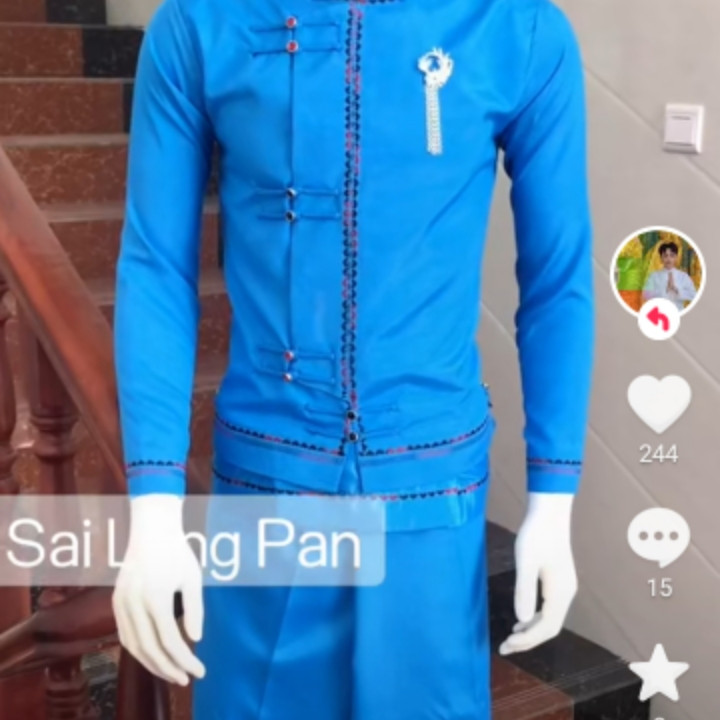Tap the red arrow badge below the avatar
720x720 pixels.
pyautogui.click(x=658, y=319)
